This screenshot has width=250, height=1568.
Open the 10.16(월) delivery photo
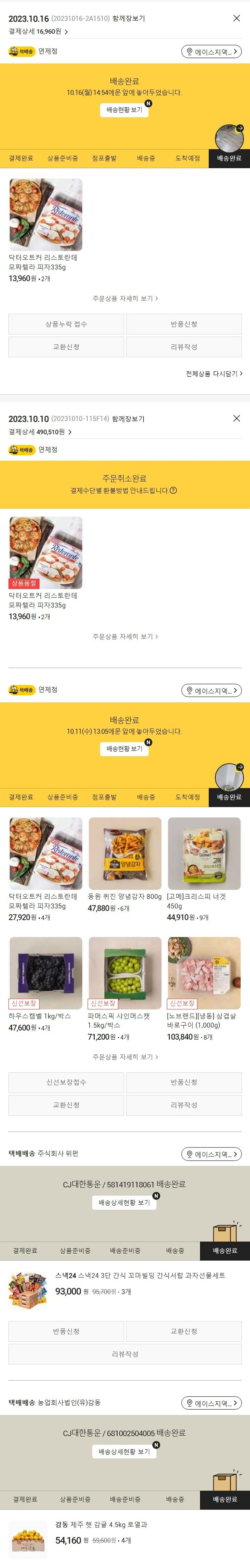(x=229, y=137)
